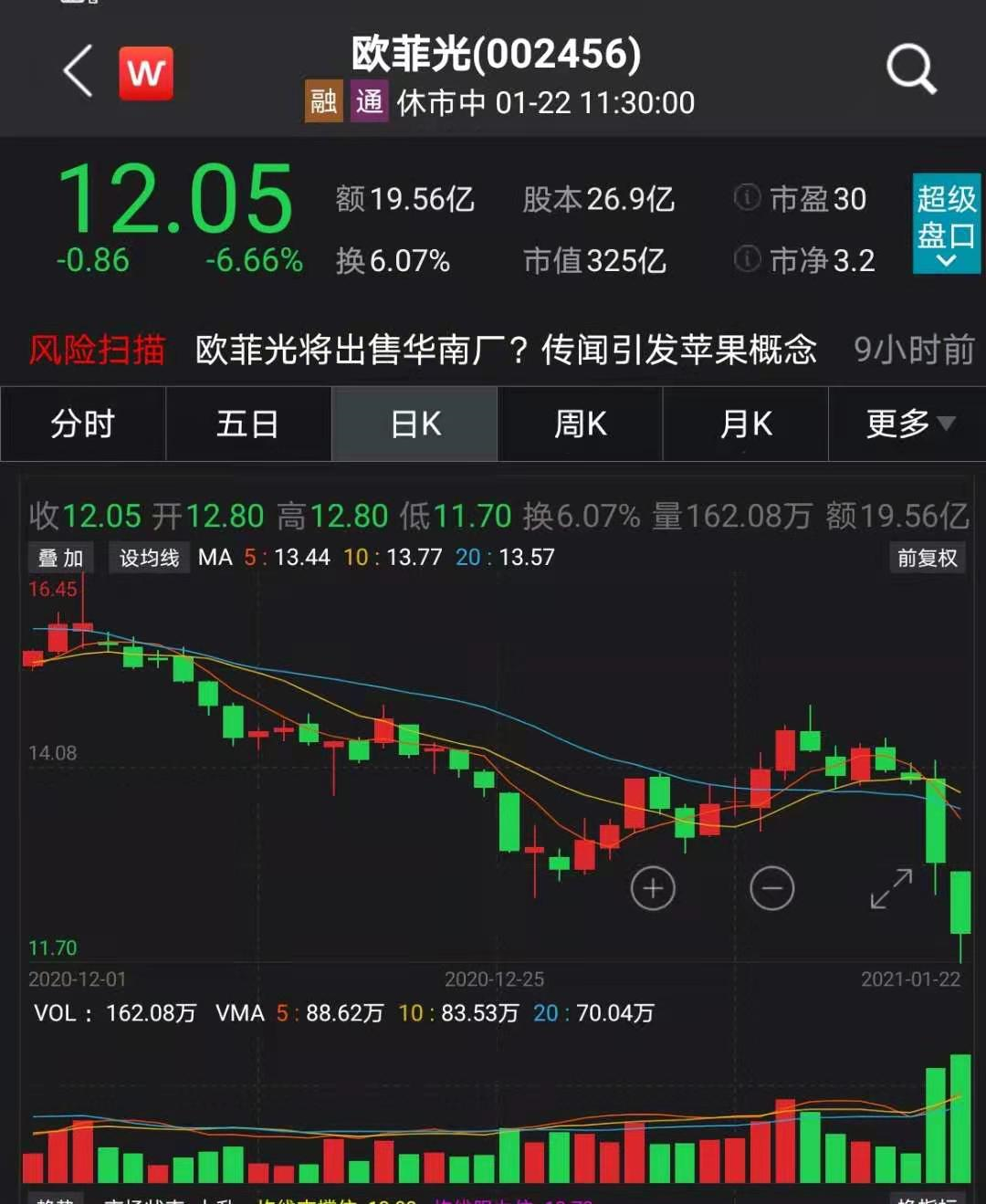Go back using the top-left arrow
986x1204 pixels.
click(x=79, y=71)
